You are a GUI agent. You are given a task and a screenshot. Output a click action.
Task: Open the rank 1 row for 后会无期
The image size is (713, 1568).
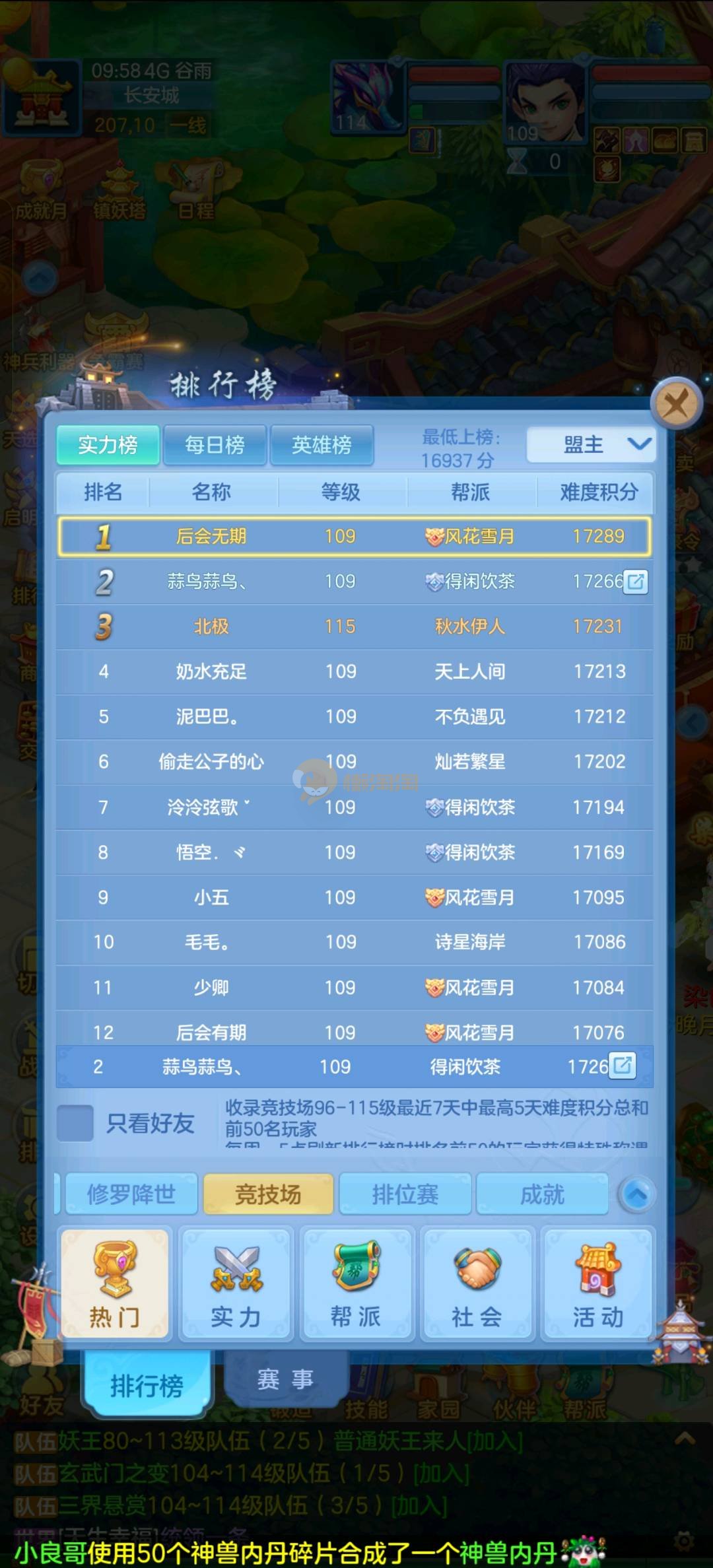coord(355,536)
